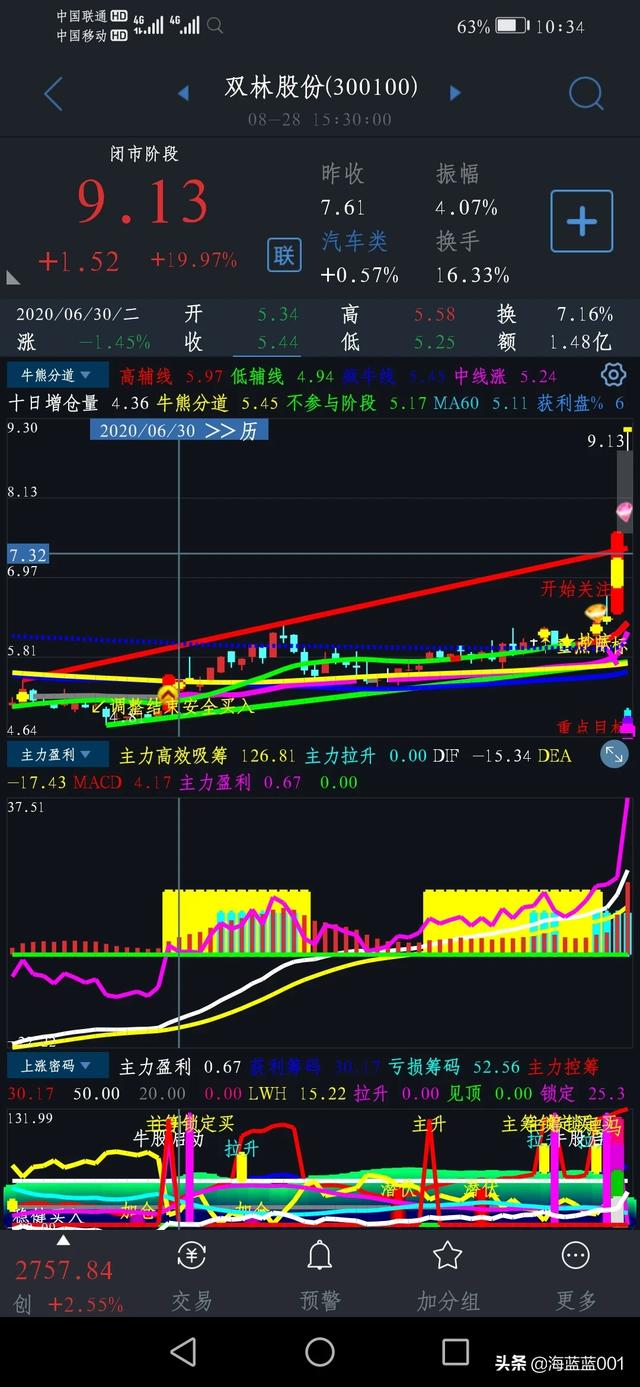Expand the 牛熊分道 indicator dropdown

(56, 376)
